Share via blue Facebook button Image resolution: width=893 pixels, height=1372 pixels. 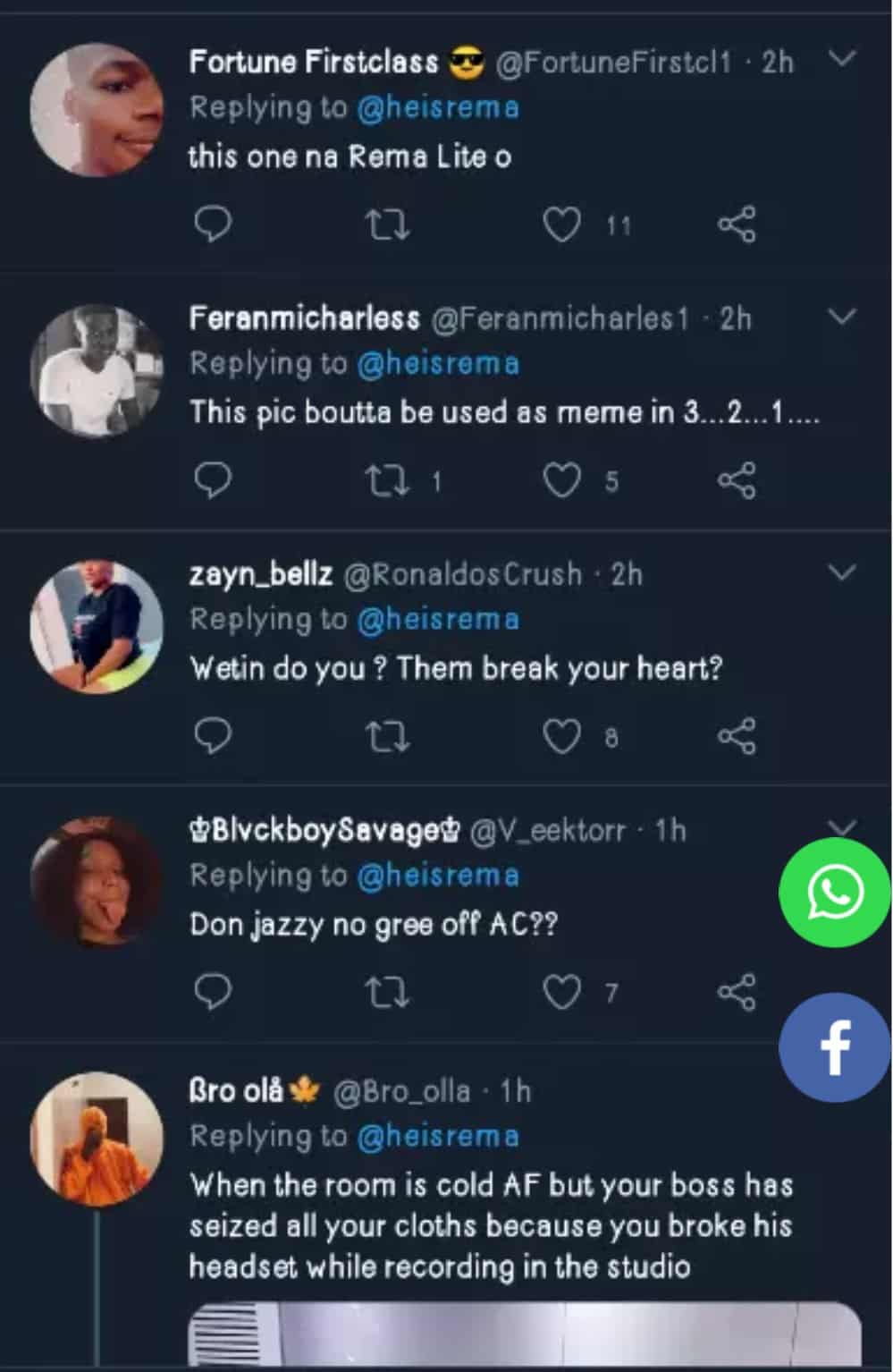(835, 1047)
